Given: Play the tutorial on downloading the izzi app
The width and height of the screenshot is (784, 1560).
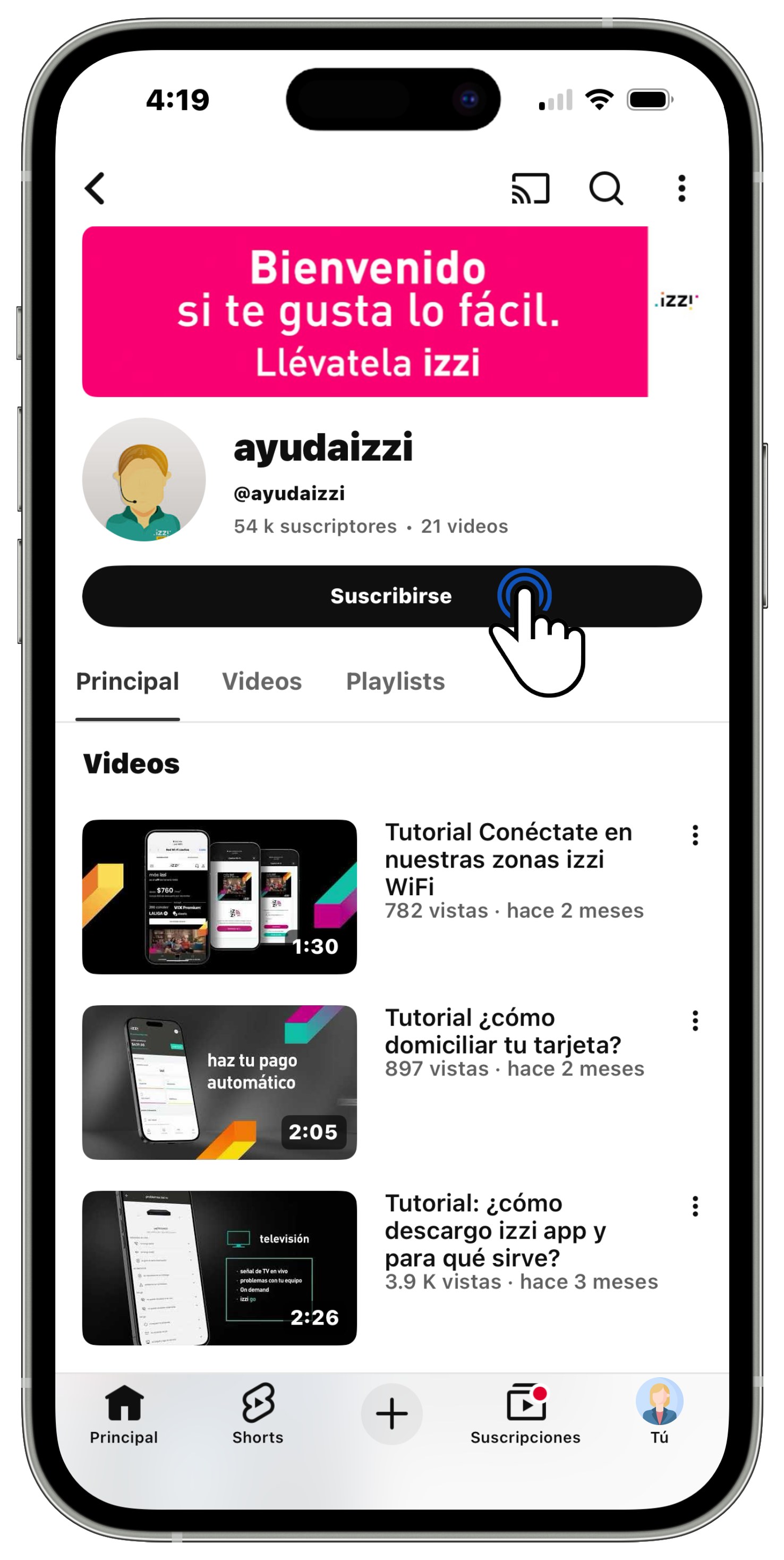Looking at the screenshot, I should 219,1268.
